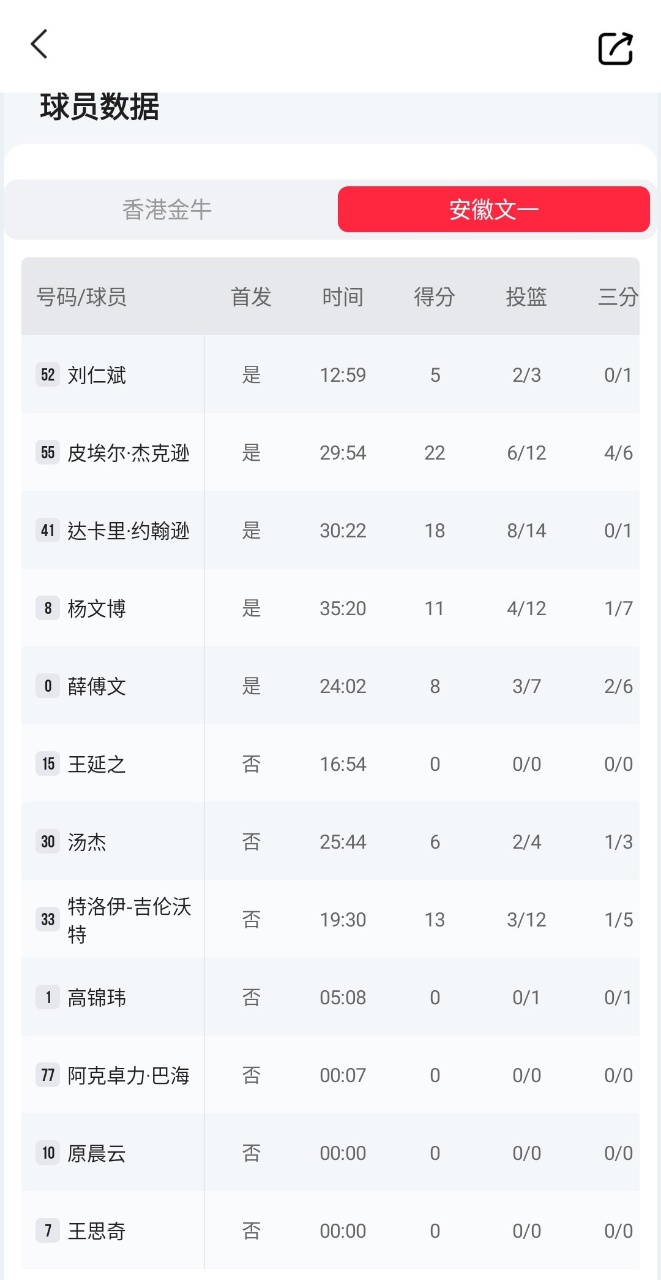Share this match data page
The width and height of the screenshot is (661, 1280).
(615, 48)
